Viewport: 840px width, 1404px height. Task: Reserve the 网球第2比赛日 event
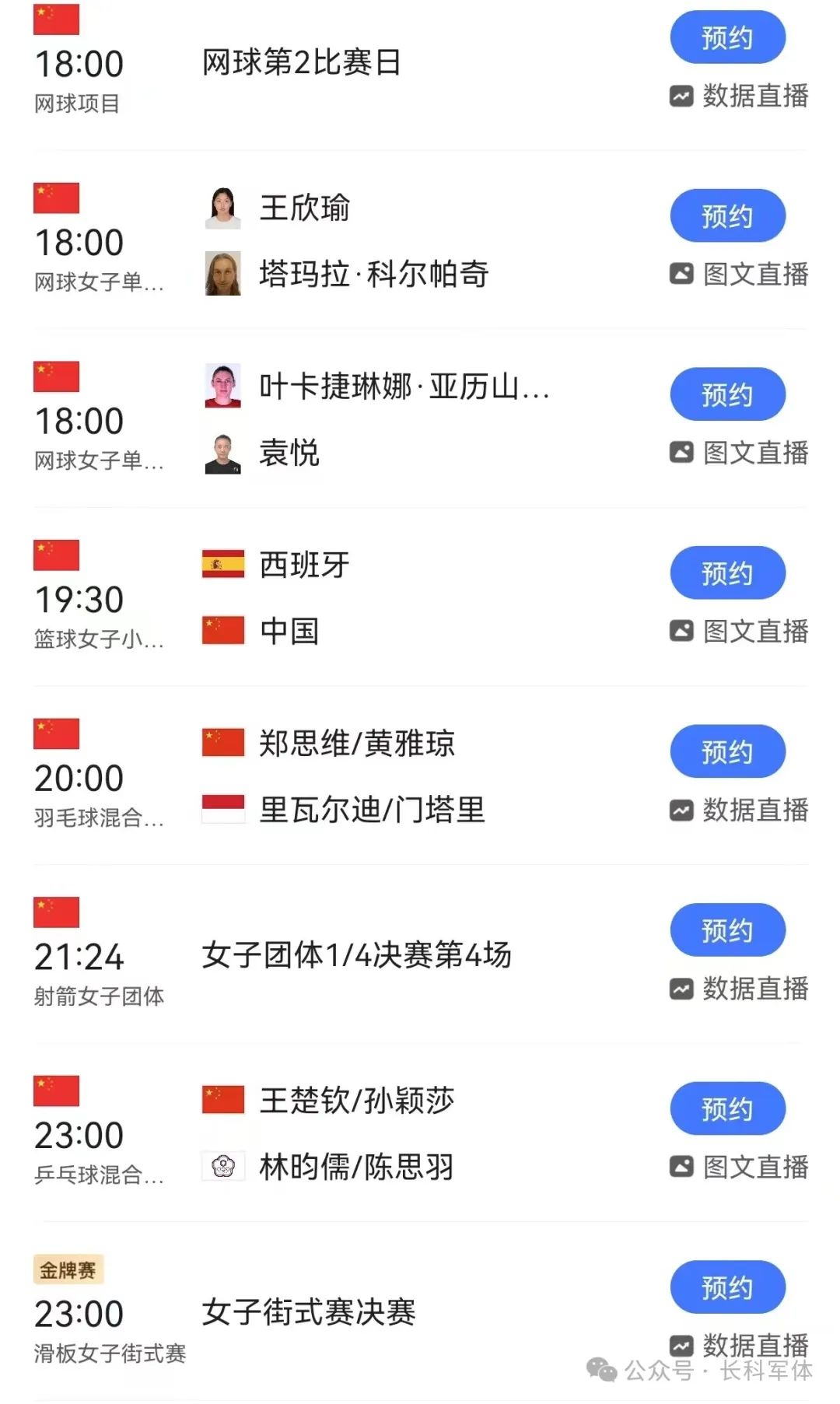click(727, 37)
